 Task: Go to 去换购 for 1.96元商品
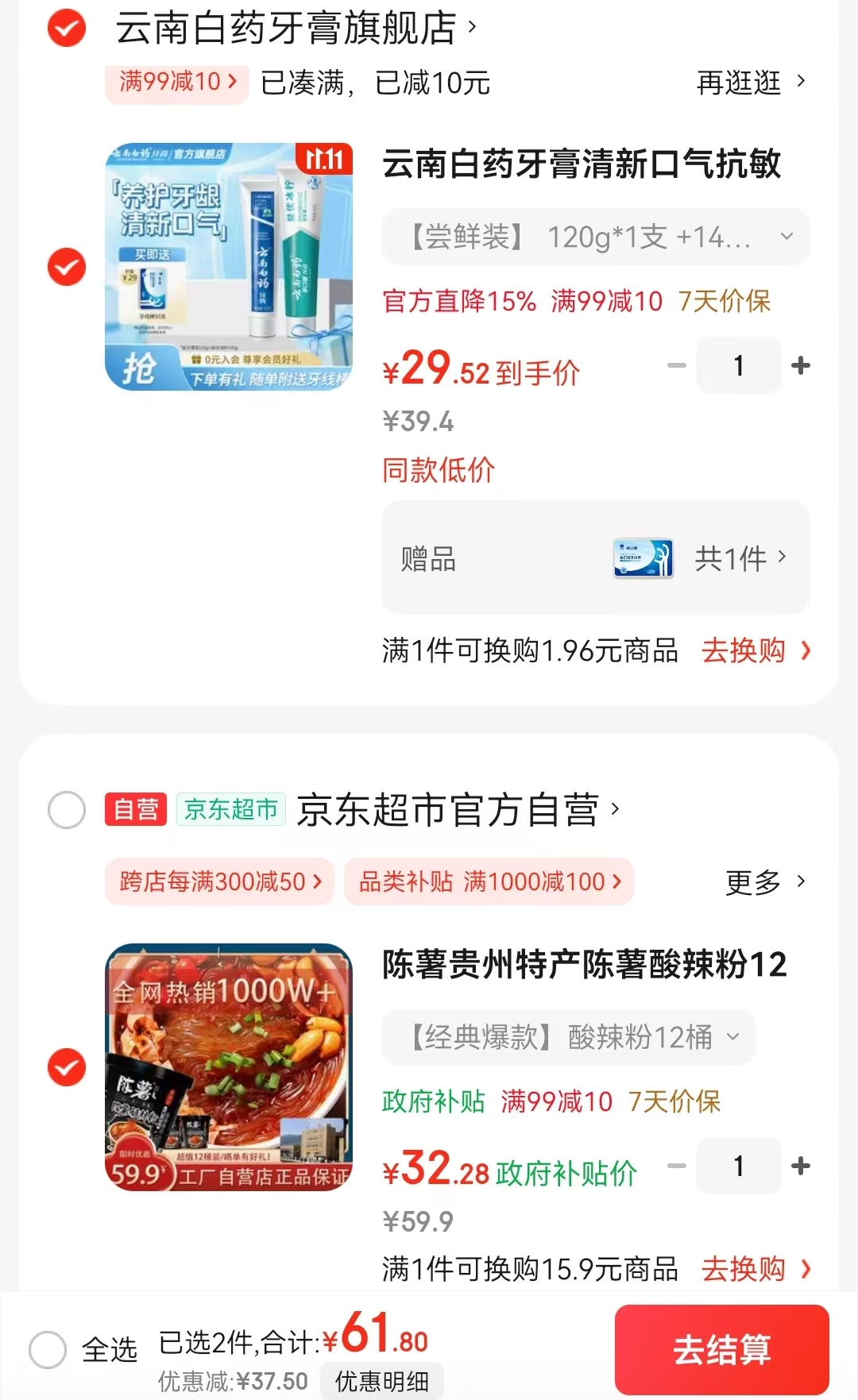click(x=755, y=651)
